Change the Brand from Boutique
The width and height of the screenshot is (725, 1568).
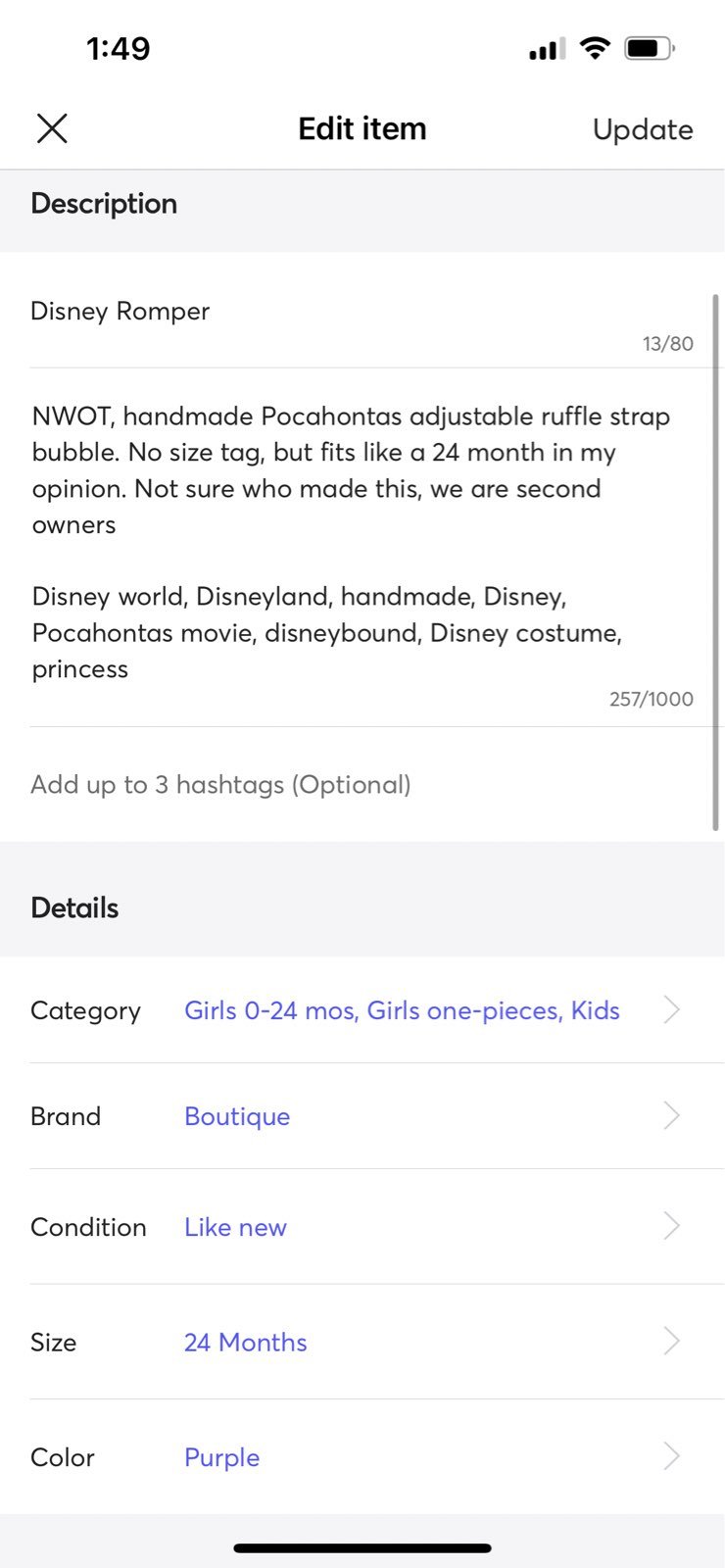click(x=362, y=1116)
